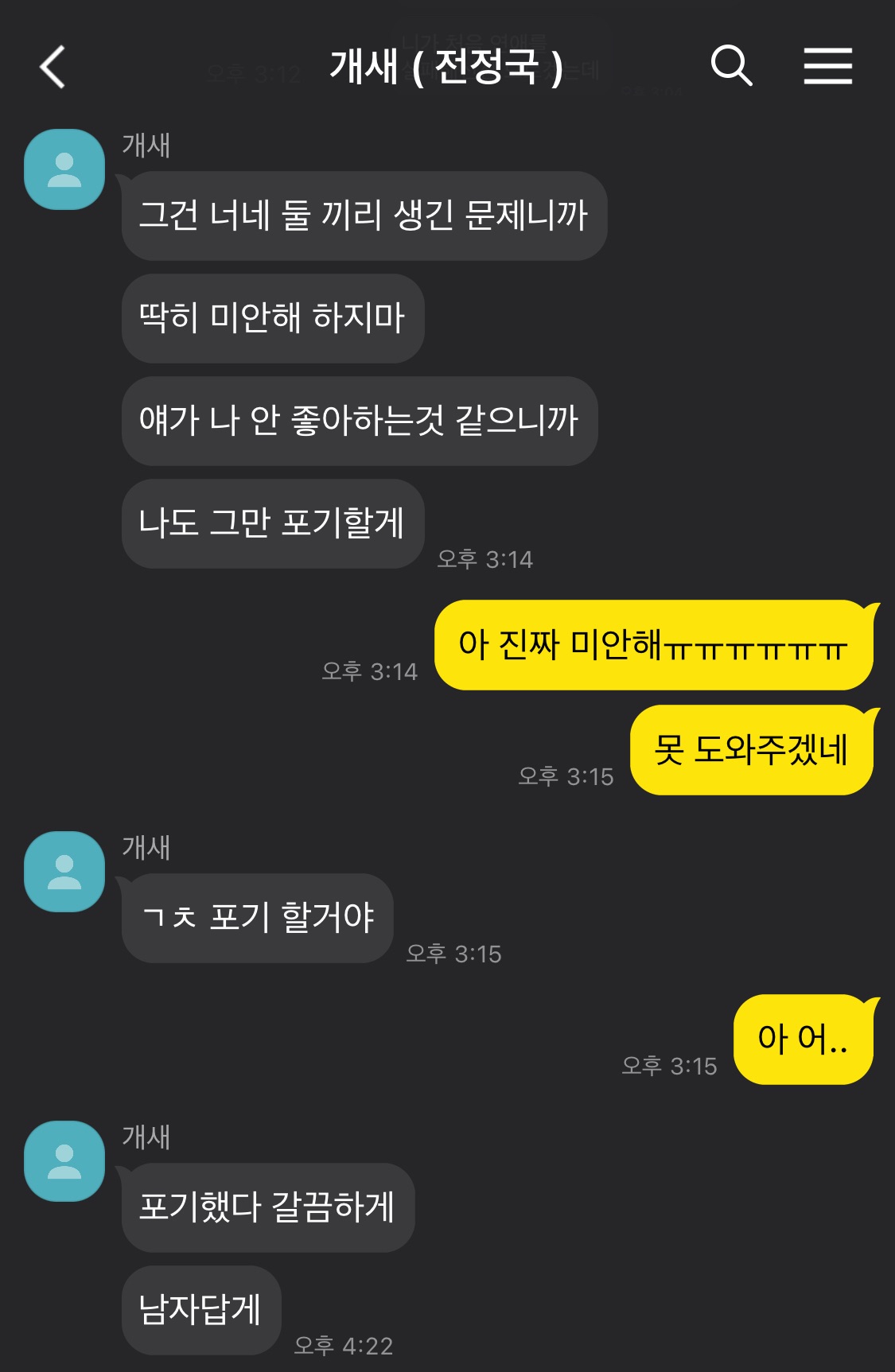
Task: Tap 개새's avatar beside 'ㄱㅊ 포기 할거야' message
Action: [64, 872]
